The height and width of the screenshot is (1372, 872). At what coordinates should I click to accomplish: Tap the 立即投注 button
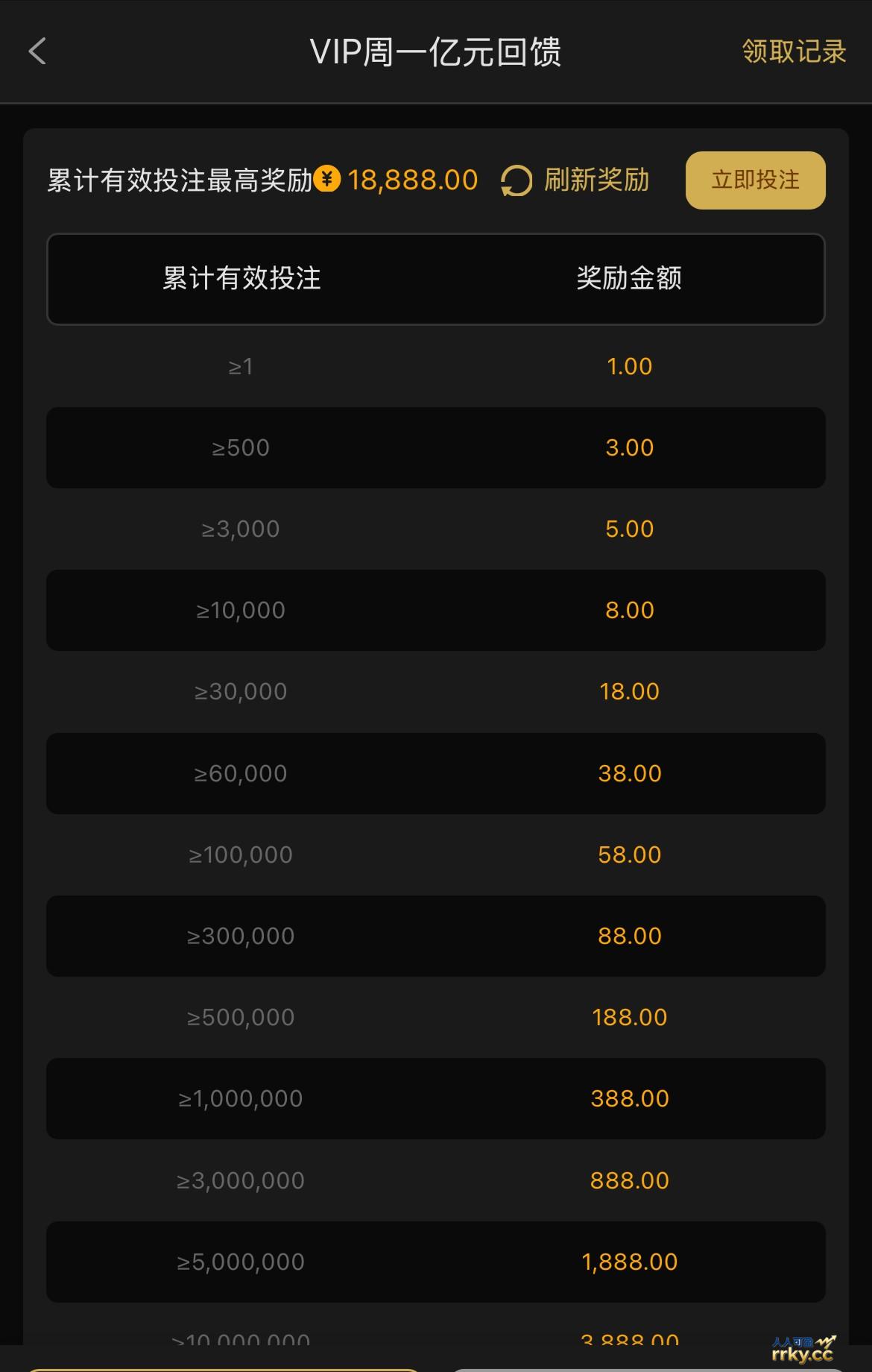[x=755, y=180]
